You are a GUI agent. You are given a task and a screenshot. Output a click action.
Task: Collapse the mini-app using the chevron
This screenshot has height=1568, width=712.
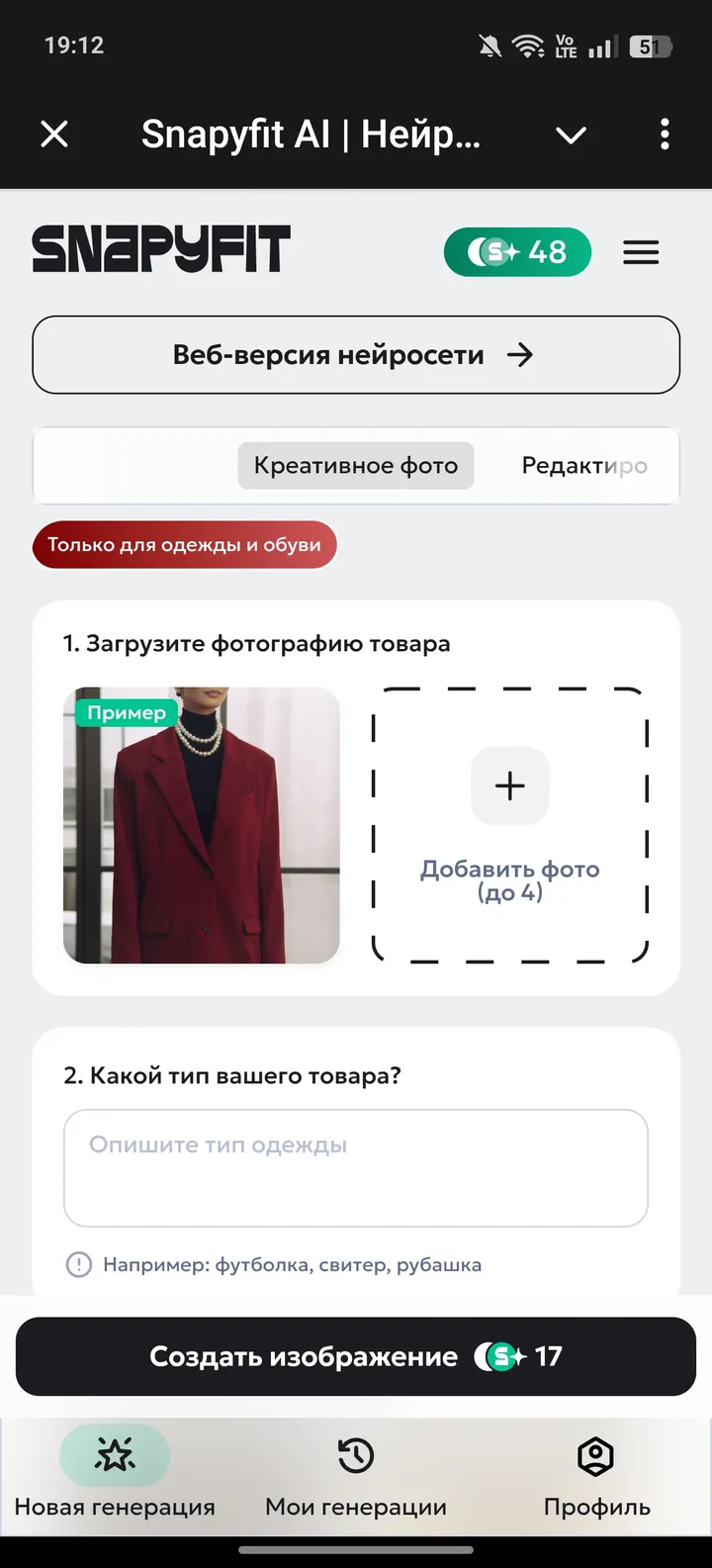click(571, 134)
